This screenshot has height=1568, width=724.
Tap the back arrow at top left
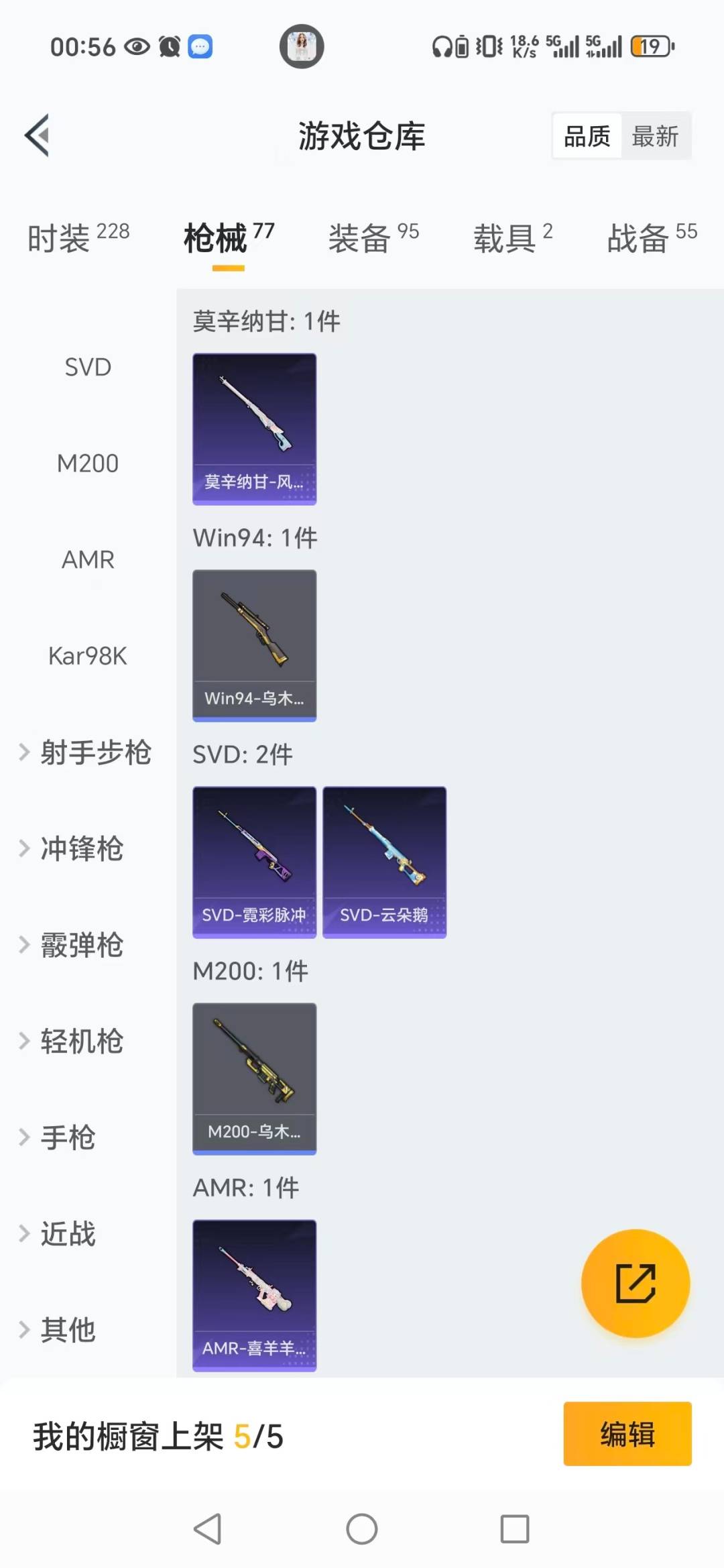[37, 134]
